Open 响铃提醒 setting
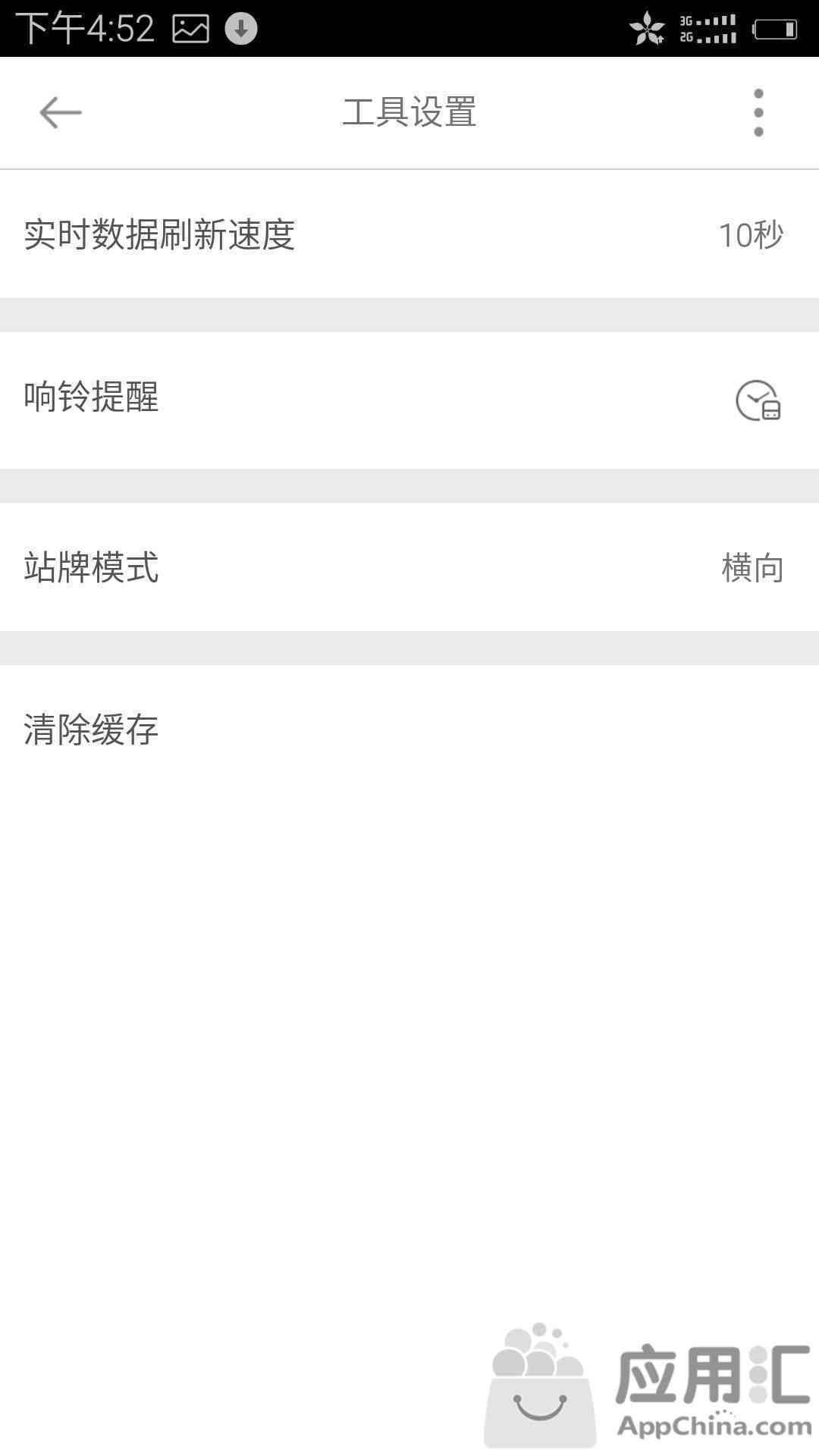Image resolution: width=819 pixels, height=1456 pixels. tap(409, 400)
